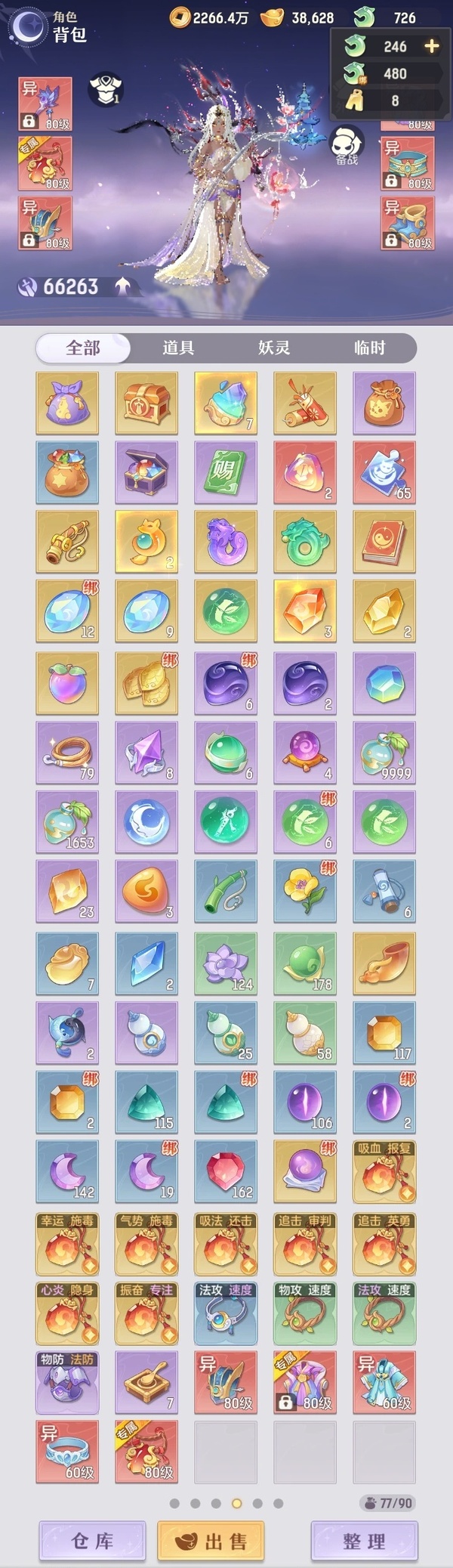Tap the 出售 sell button

click(211, 1541)
